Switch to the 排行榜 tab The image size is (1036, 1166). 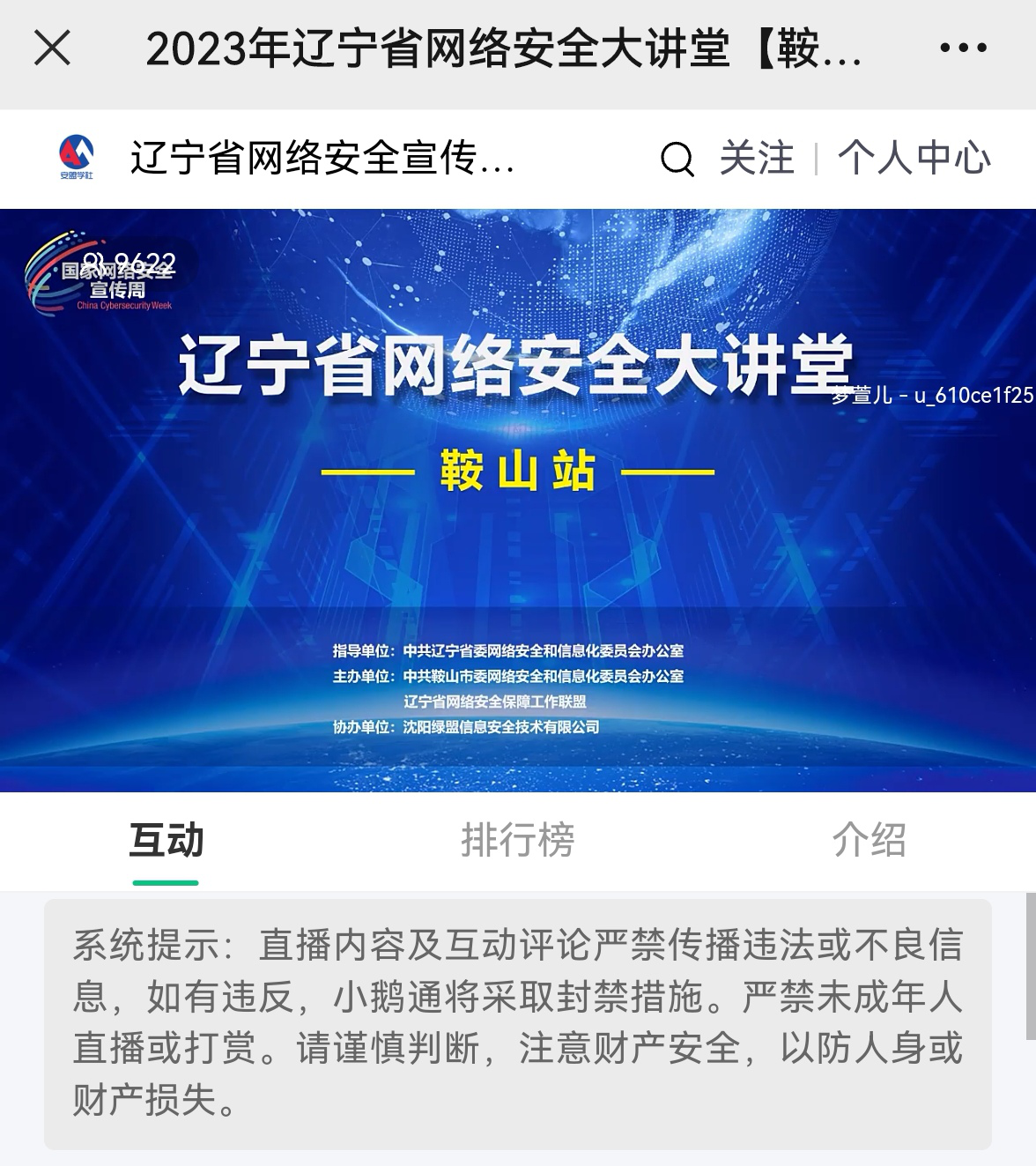(x=517, y=840)
